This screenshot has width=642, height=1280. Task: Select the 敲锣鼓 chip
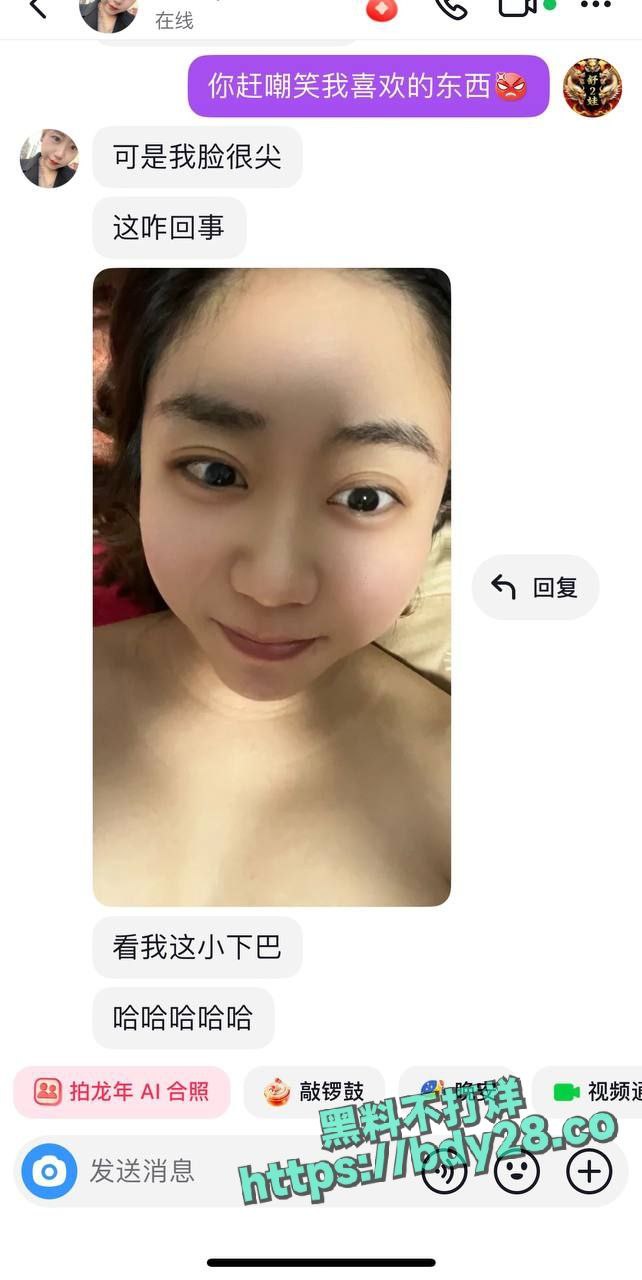(x=314, y=1091)
